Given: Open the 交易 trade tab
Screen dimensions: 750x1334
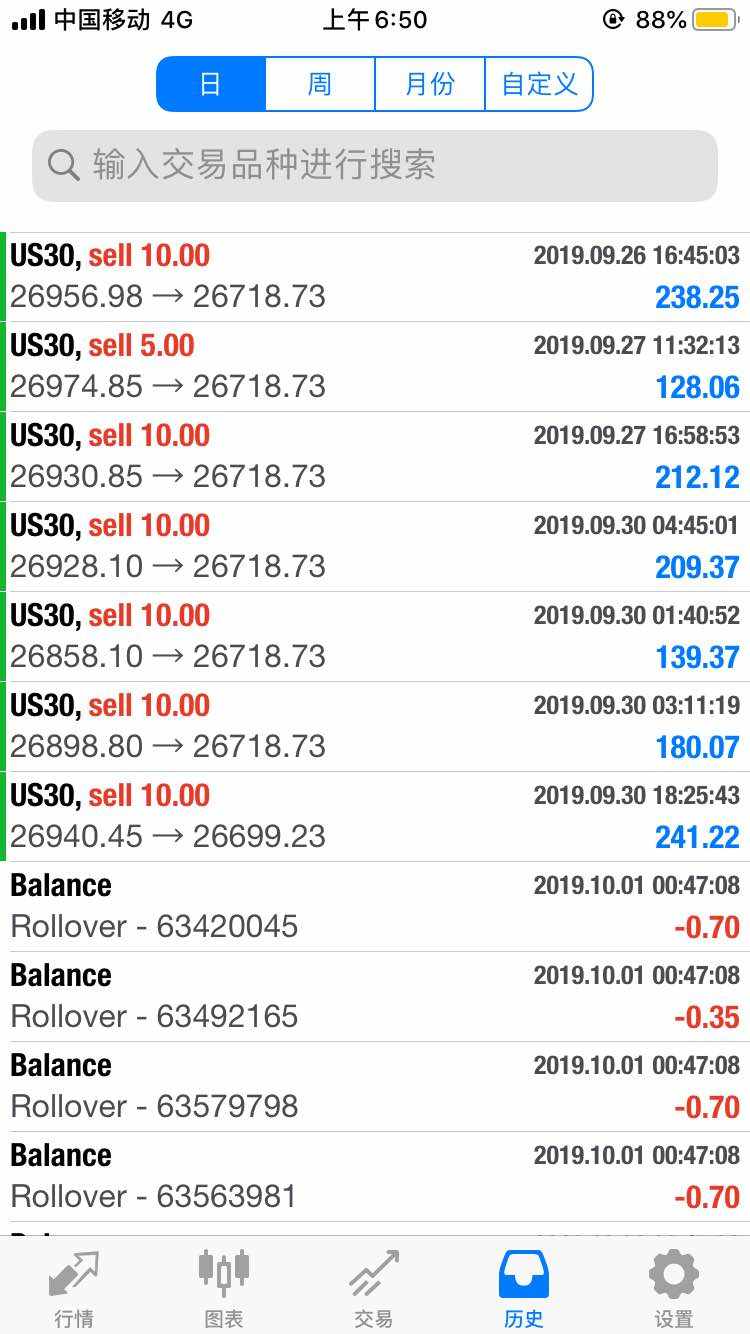Looking at the screenshot, I should pyautogui.click(x=374, y=1289).
